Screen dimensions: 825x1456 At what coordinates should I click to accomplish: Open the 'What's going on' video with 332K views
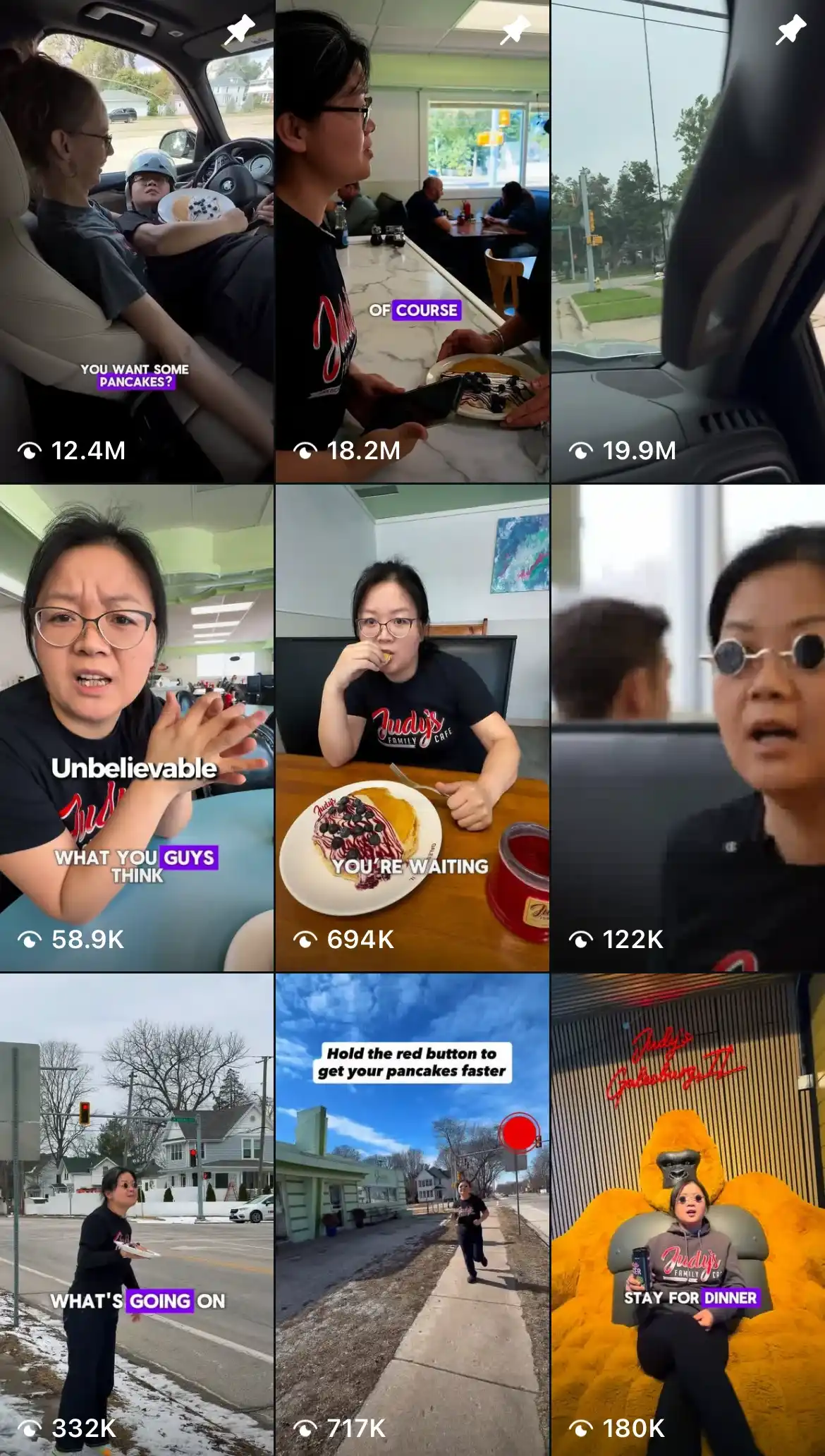(x=137, y=1215)
